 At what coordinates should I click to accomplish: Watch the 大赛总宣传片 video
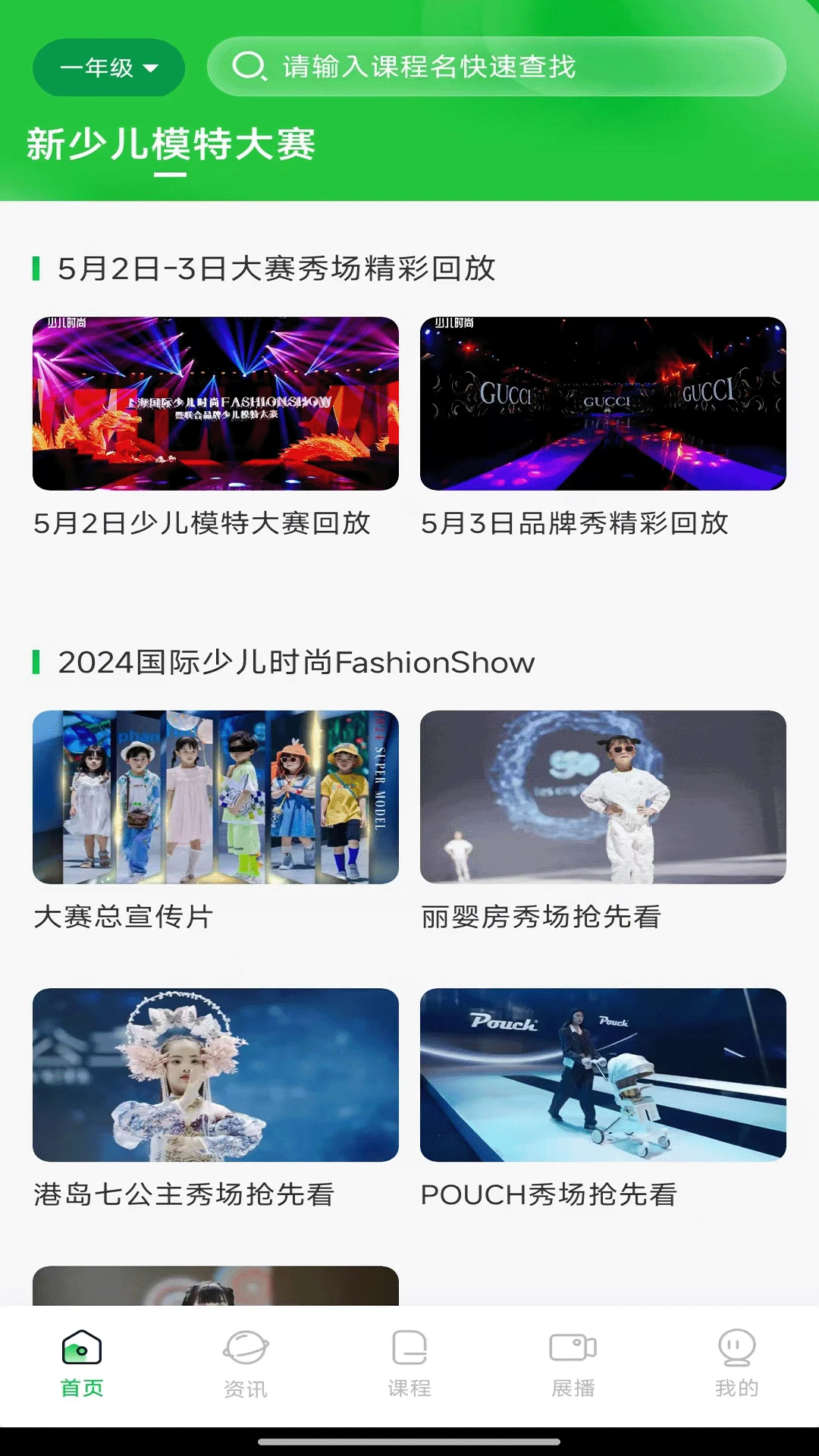pos(215,797)
